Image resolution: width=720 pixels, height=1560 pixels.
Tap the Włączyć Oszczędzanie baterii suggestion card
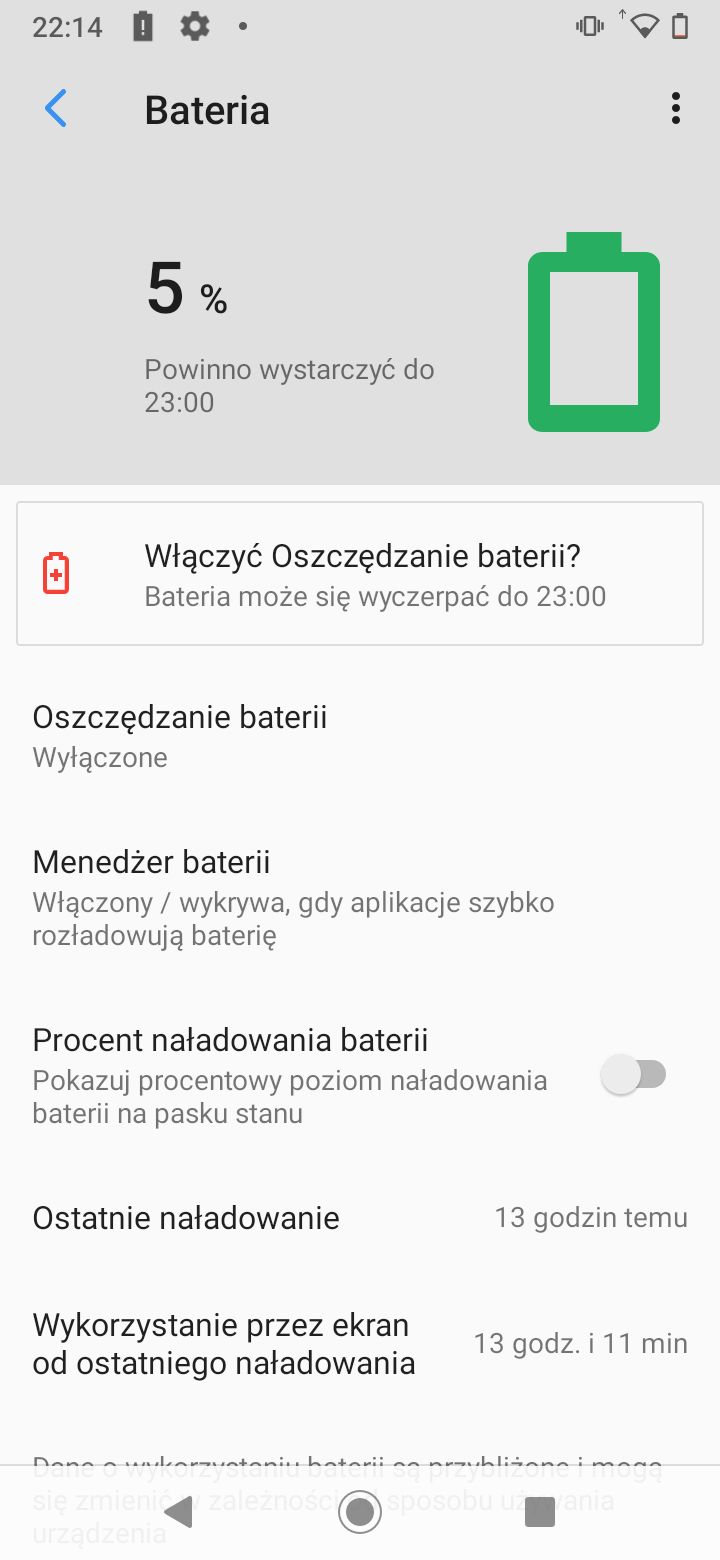(x=360, y=574)
